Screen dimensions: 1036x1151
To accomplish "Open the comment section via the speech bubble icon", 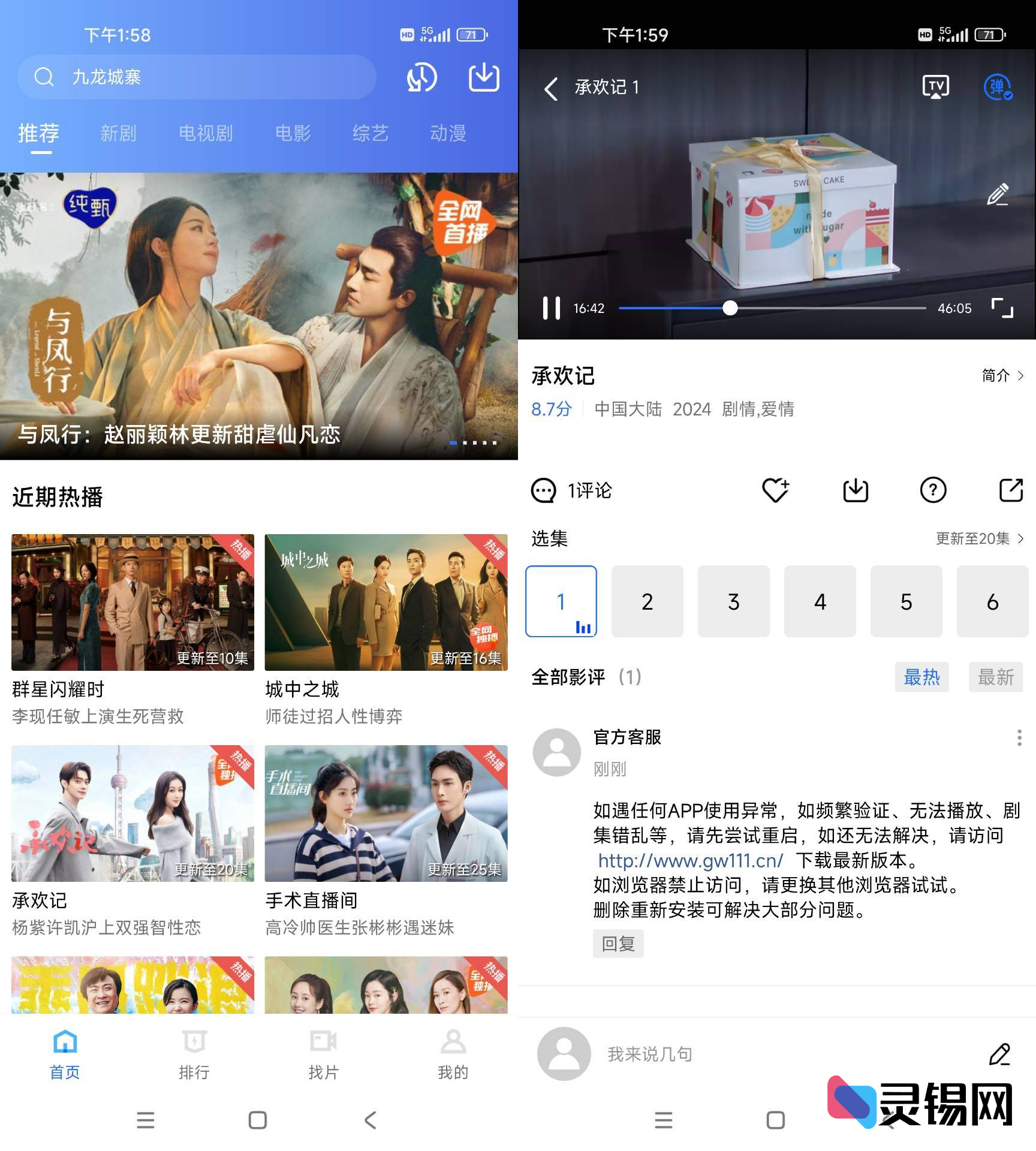I will (x=543, y=490).
